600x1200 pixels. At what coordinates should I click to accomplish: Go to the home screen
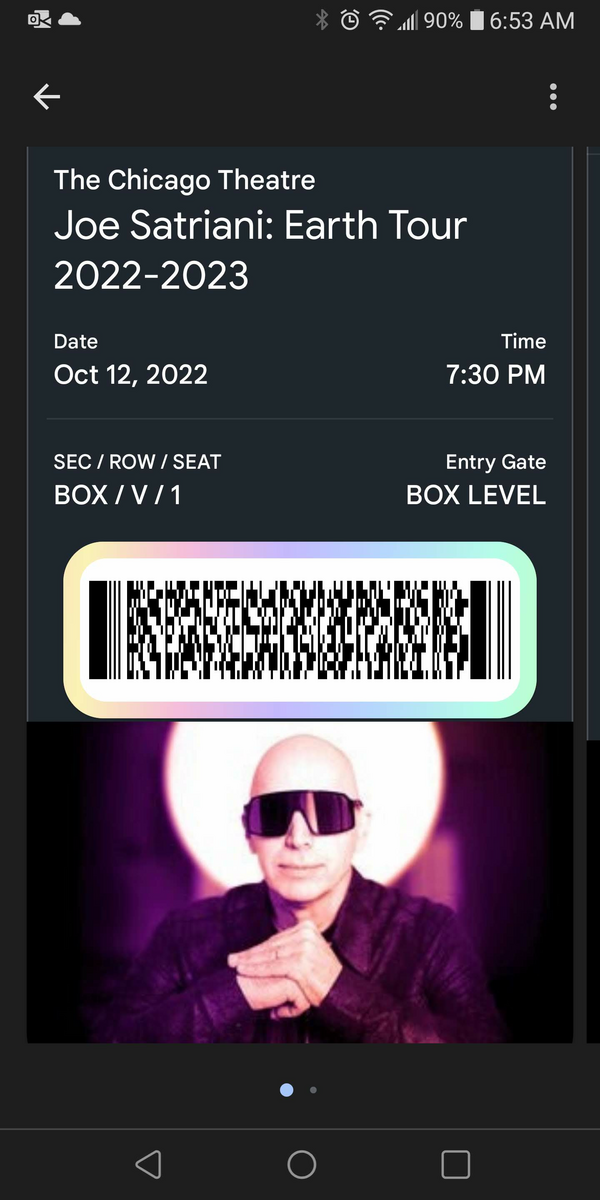click(x=301, y=1164)
